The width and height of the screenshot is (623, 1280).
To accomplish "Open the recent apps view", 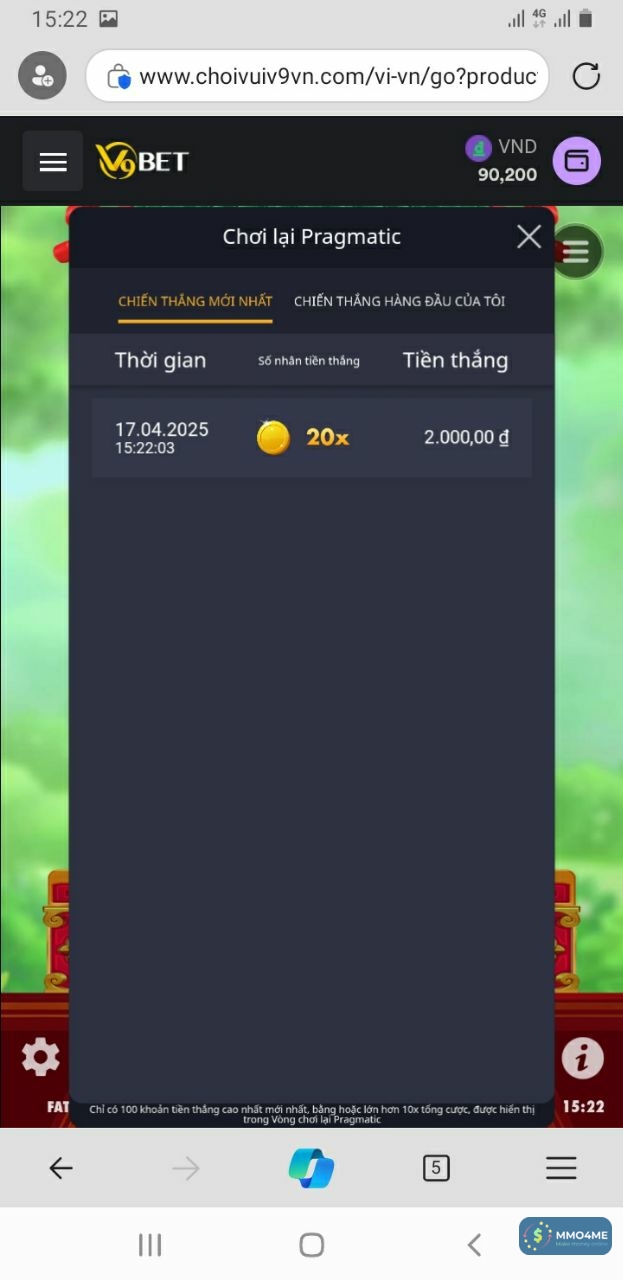I will pos(150,1245).
